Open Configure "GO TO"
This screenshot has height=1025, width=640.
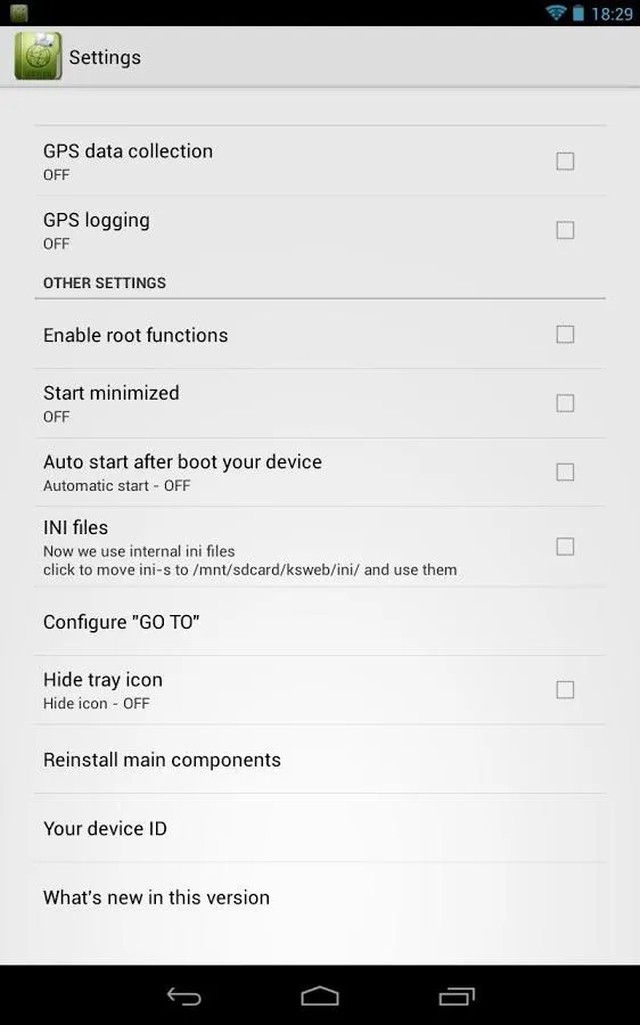(122, 622)
